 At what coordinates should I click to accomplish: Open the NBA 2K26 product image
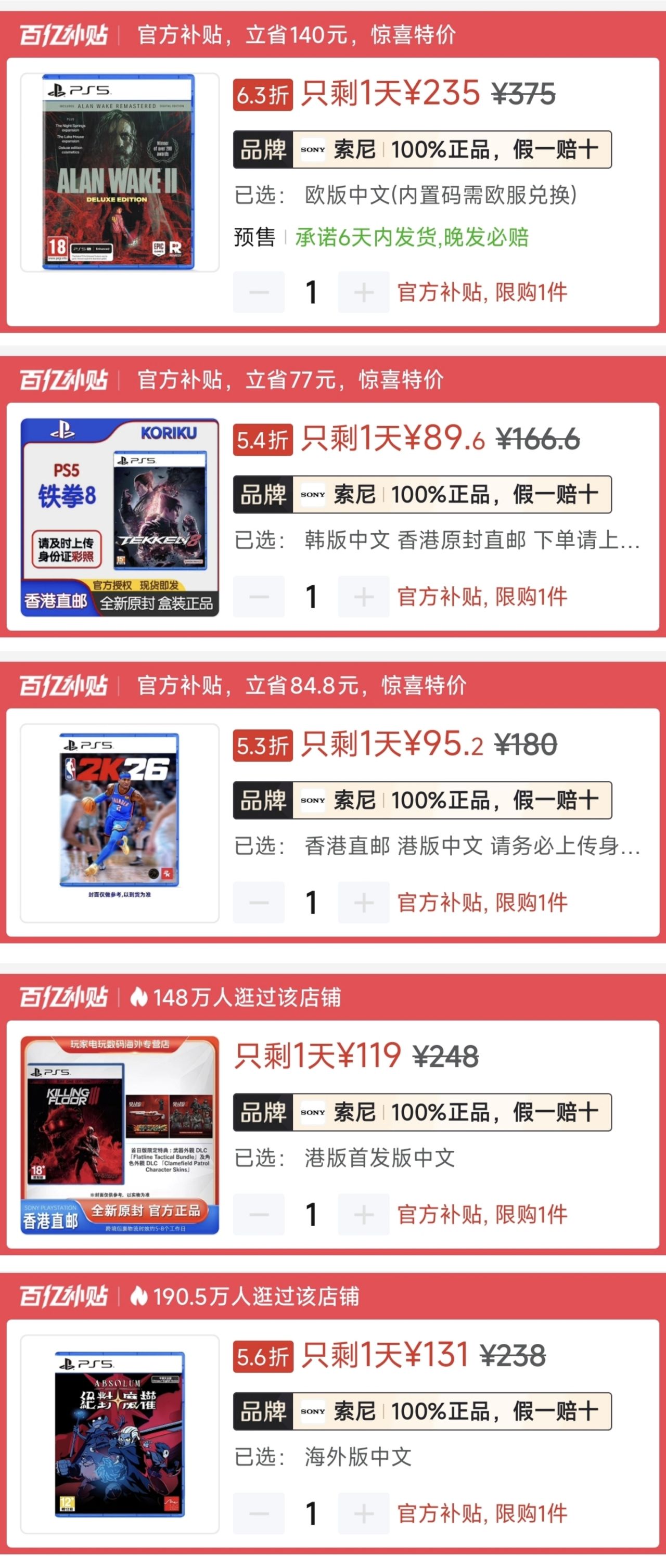pyautogui.click(x=119, y=823)
